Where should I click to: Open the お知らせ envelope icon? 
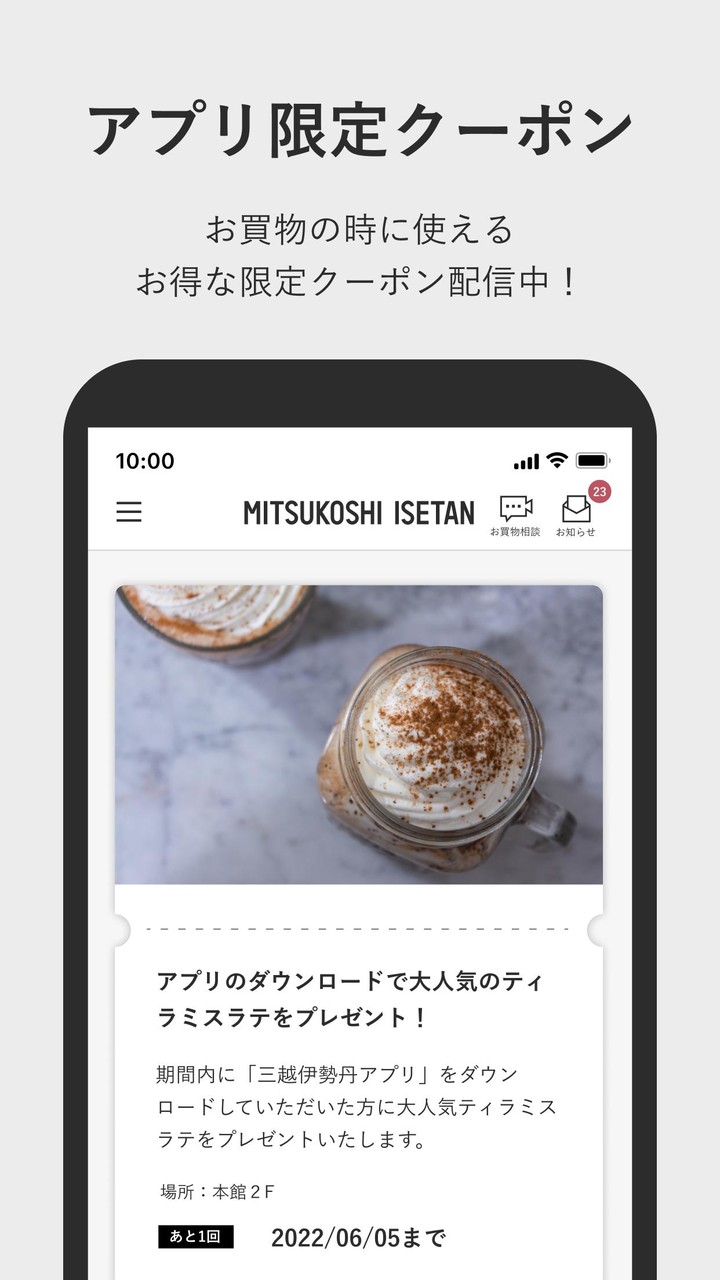pos(578,510)
